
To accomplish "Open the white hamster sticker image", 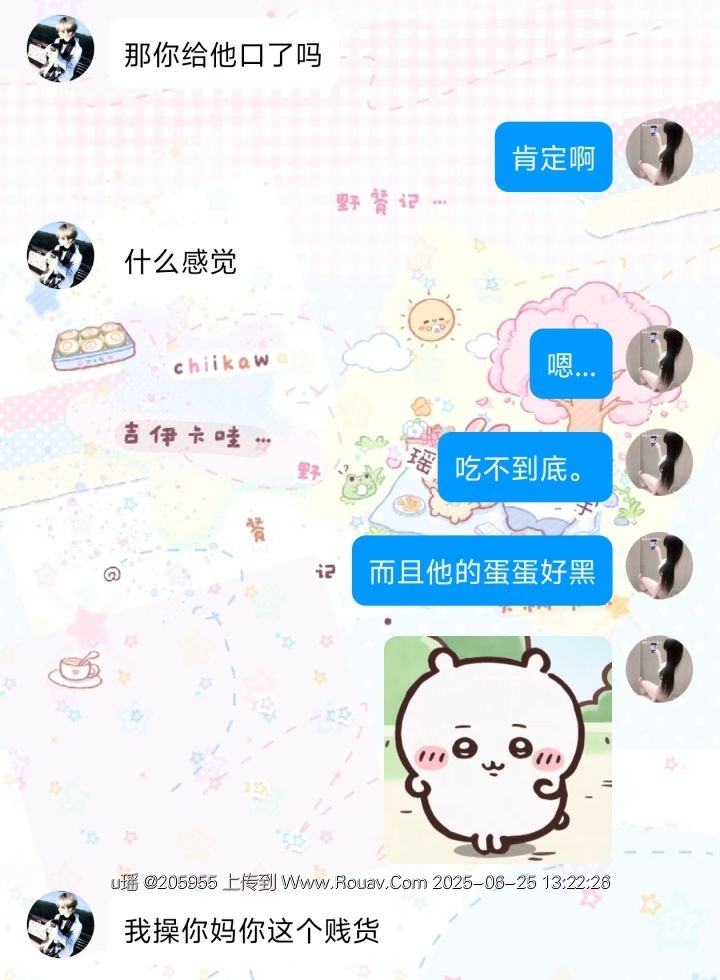I will tap(498, 750).
